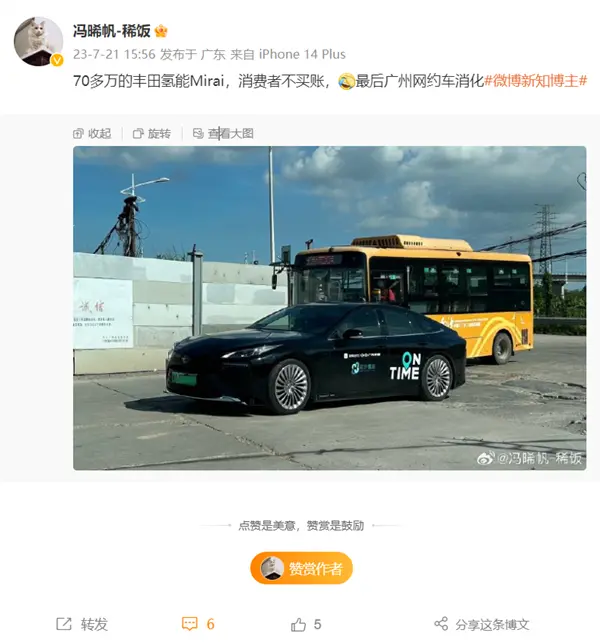
Task: Open the Toyota Mirai photo
Action: (x=329, y=308)
